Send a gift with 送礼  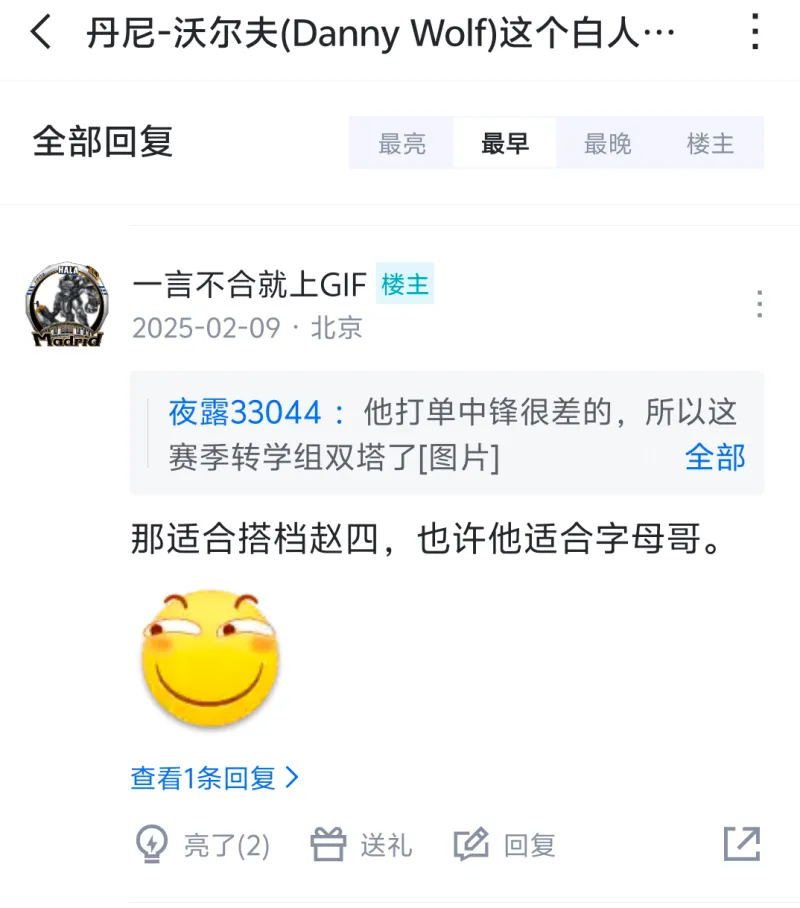pos(362,845)
